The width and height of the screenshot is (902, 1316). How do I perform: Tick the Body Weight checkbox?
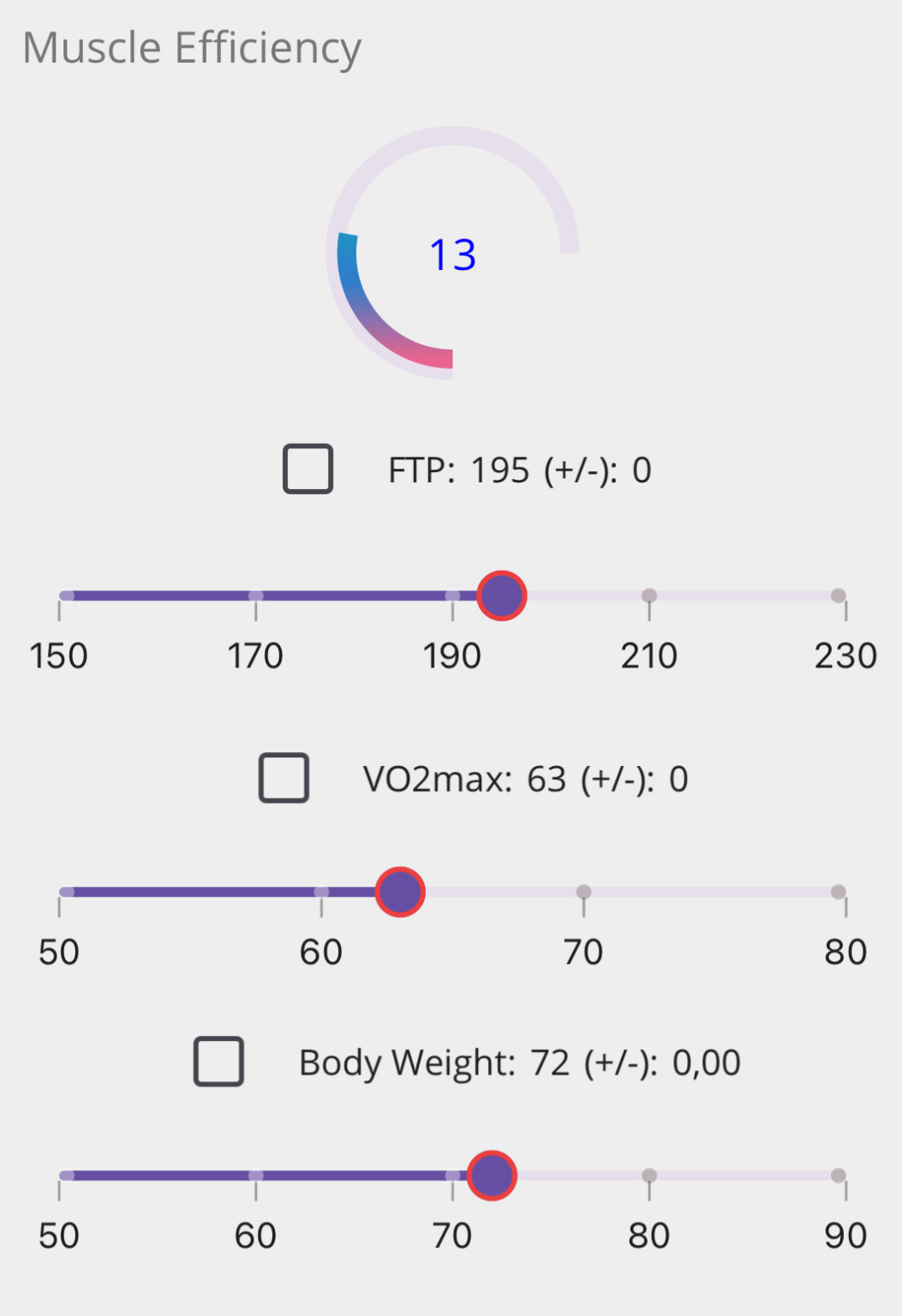coord(219,1062)
